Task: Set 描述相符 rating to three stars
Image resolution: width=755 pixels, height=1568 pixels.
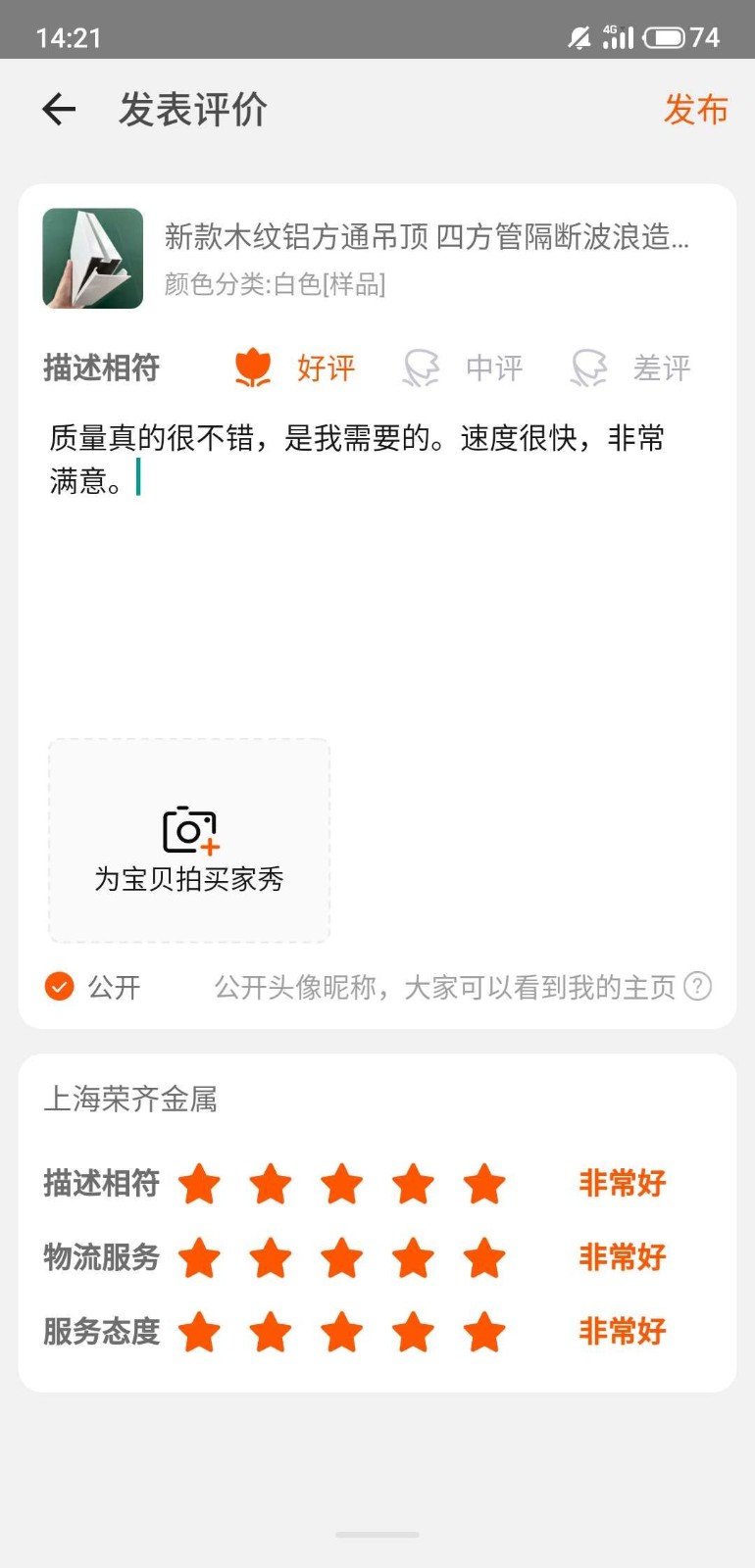Action: click(x=342, y=1184)
